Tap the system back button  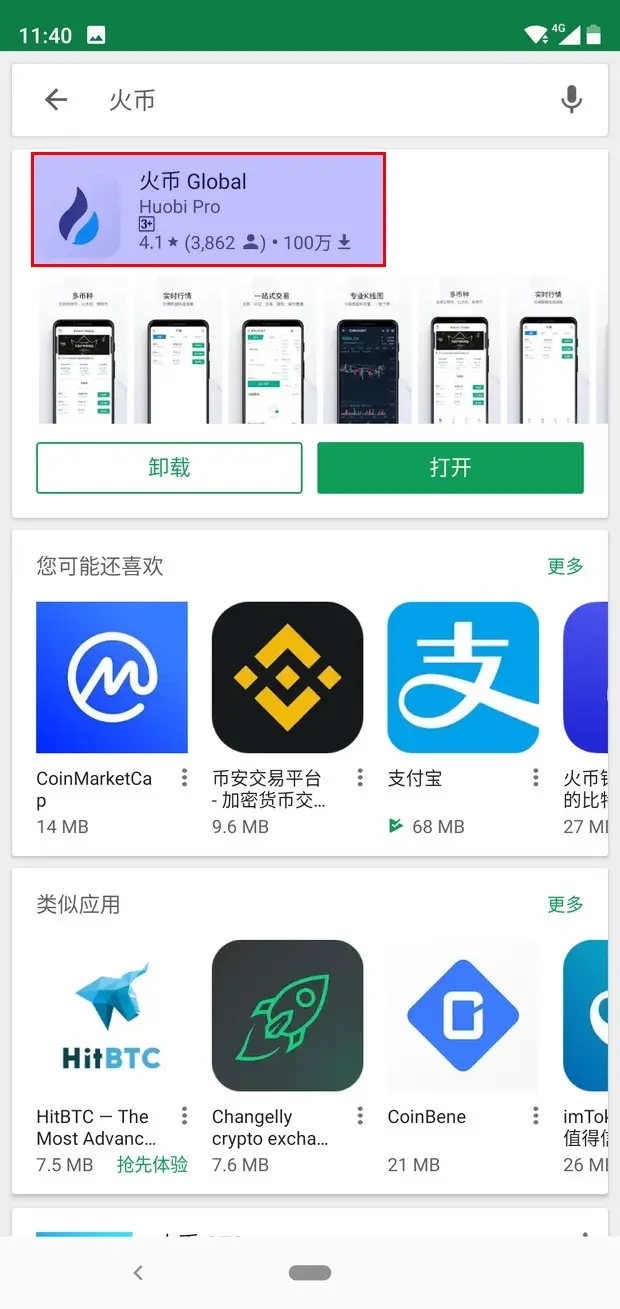pyautogui.click(x=138, y=1273)
